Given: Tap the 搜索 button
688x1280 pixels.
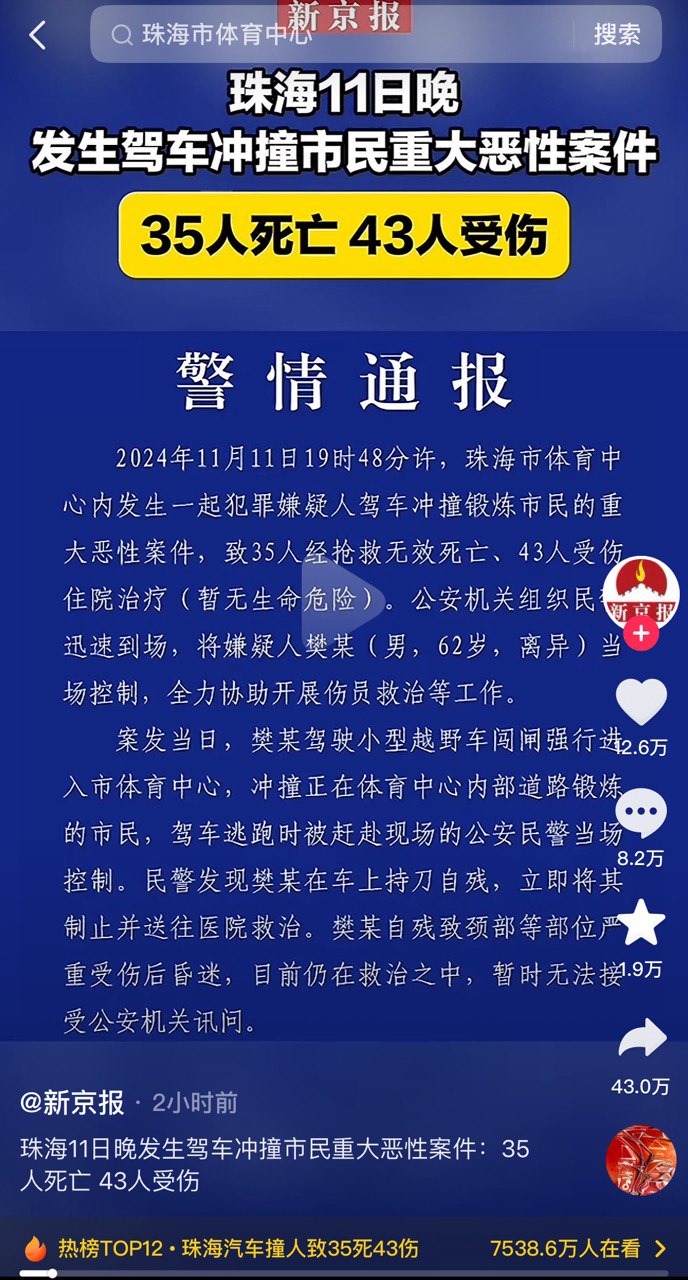Looking at the screenshot, I should point(617,35).
